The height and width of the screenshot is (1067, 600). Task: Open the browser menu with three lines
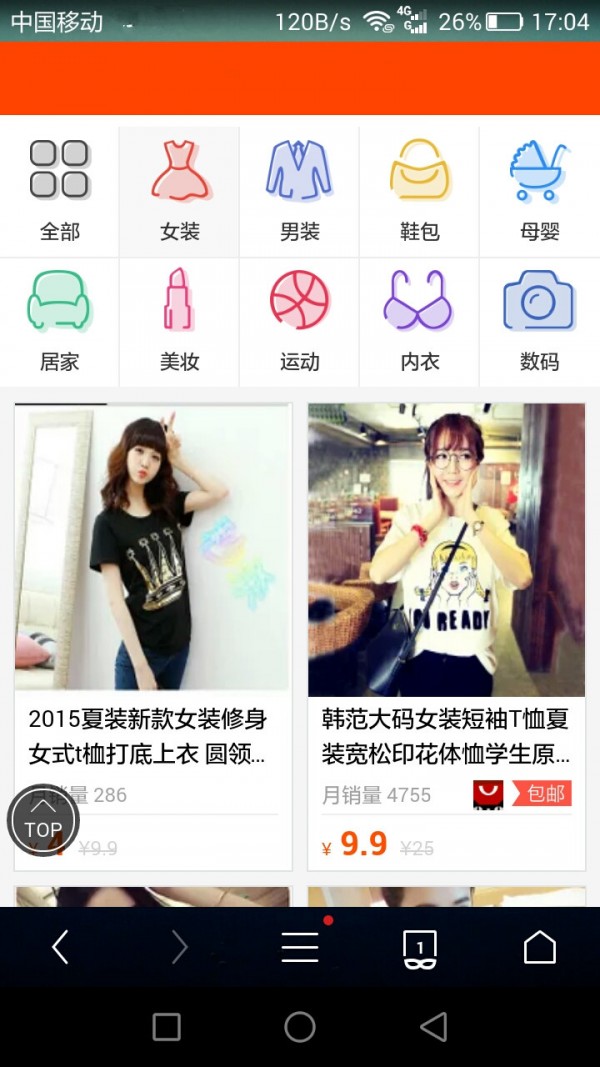point(300,947)
